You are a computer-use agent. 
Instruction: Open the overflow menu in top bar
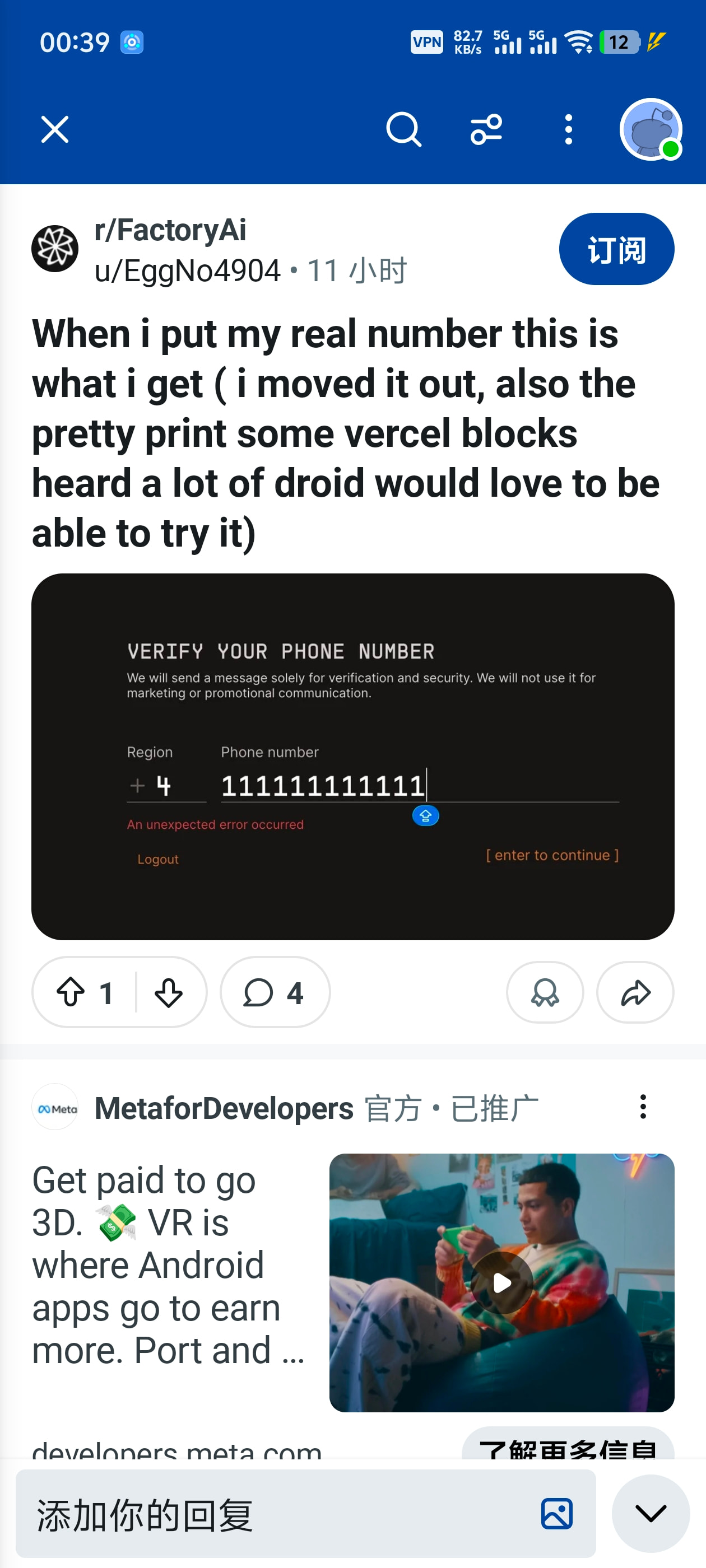[568, 130]
